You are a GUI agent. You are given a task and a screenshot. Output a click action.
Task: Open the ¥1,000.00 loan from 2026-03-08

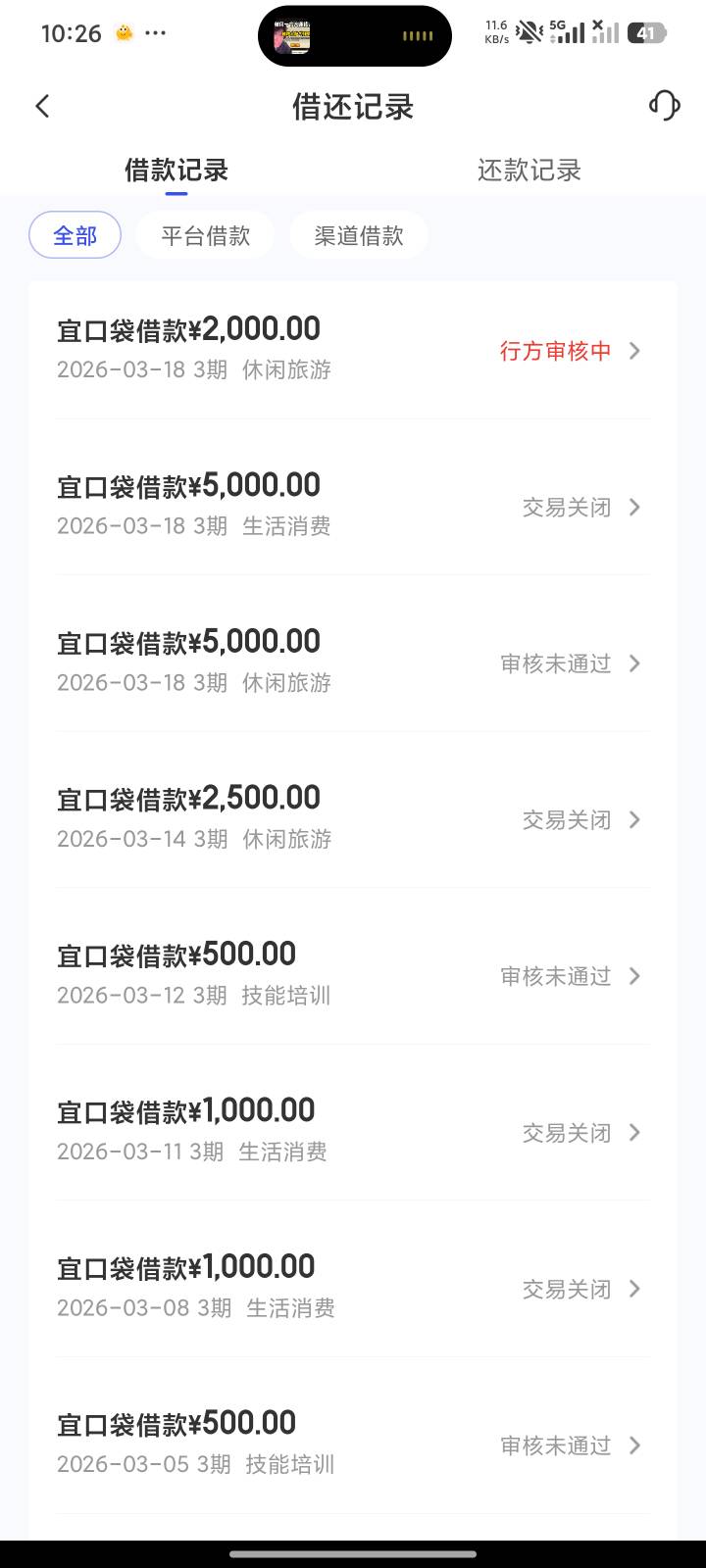352,1288
